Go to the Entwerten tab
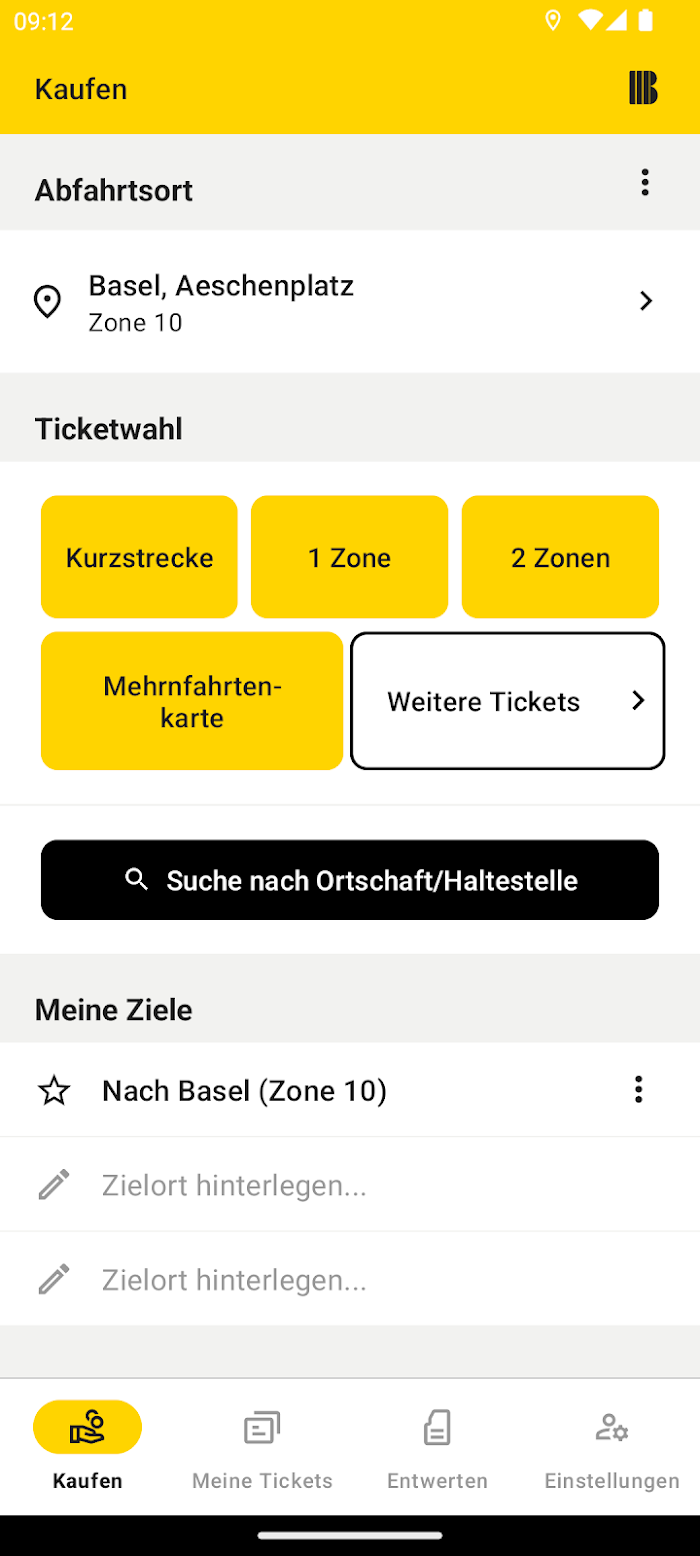 (437, 1447)
